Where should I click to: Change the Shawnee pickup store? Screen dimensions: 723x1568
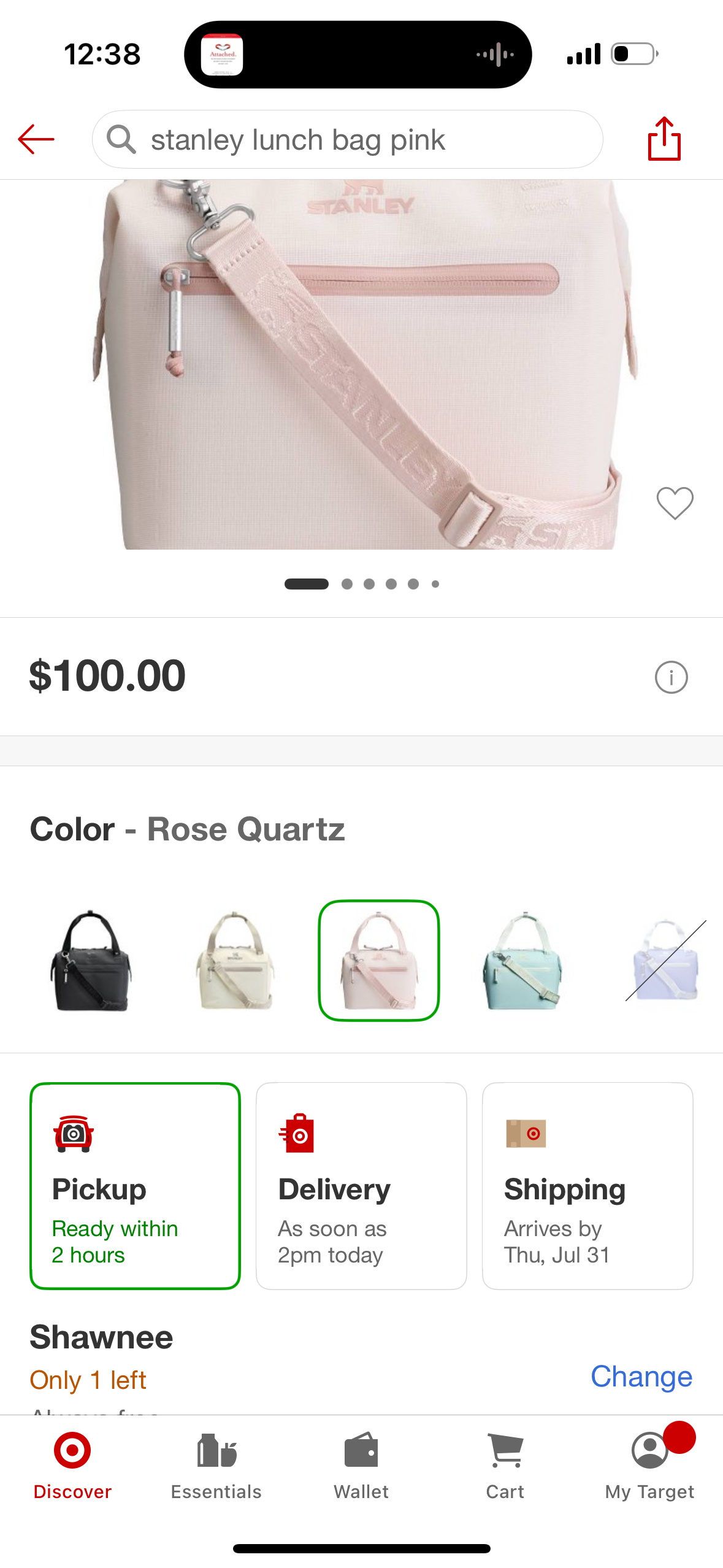[641, 1376]
